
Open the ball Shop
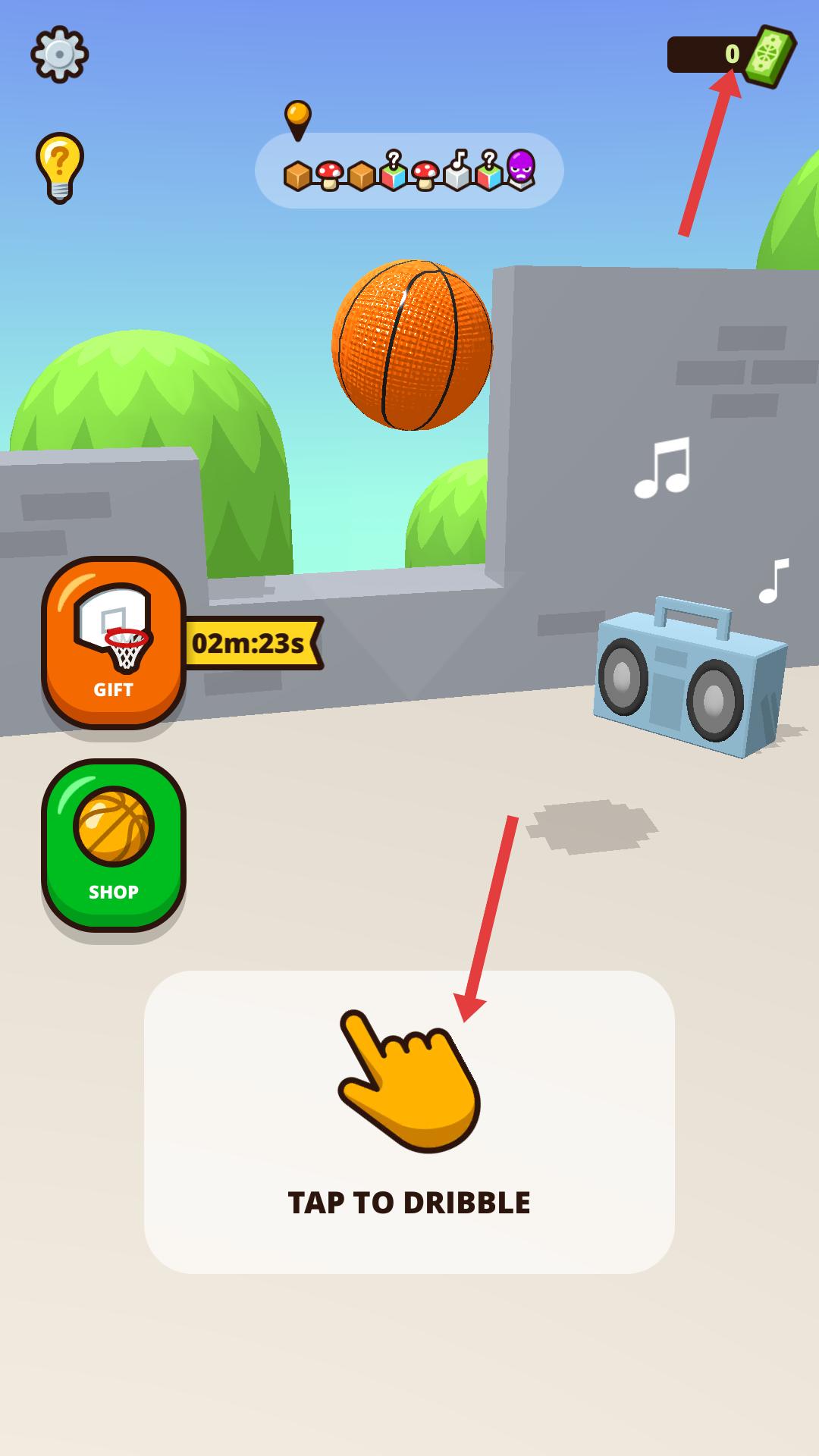114,845
